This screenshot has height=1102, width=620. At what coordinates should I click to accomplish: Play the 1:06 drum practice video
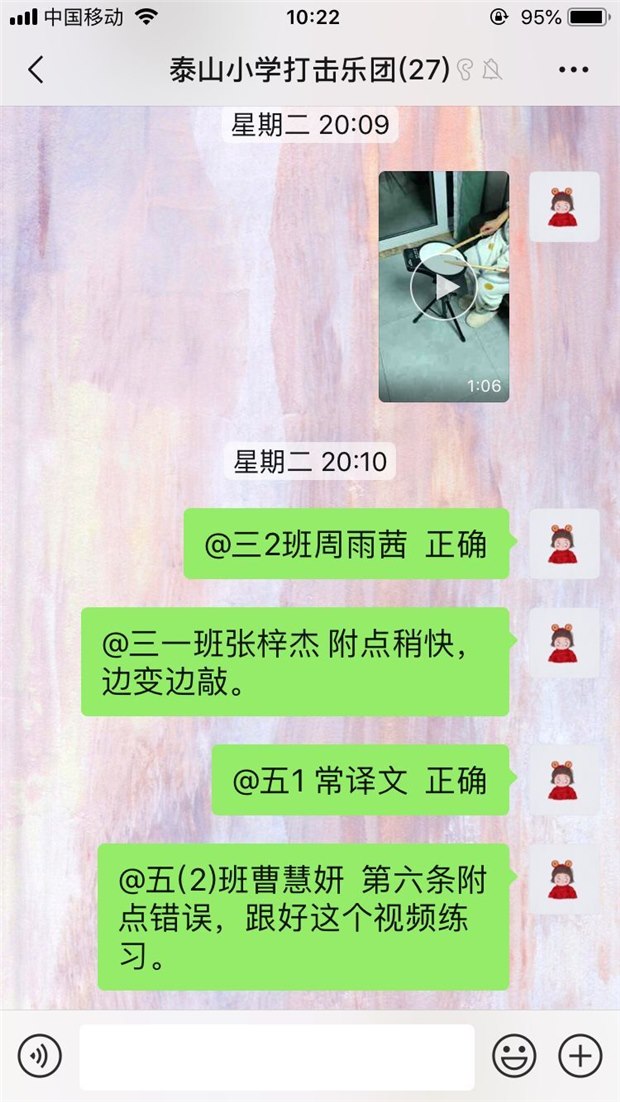click(x=443, y=287)
